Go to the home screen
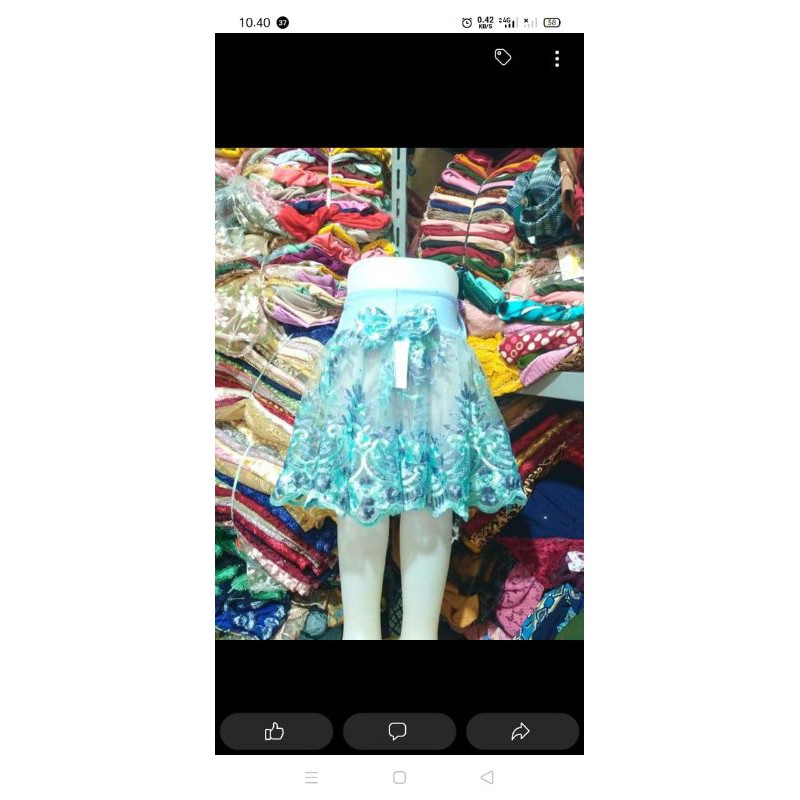The height and width of the screenshot is (800, 800). 399,777
